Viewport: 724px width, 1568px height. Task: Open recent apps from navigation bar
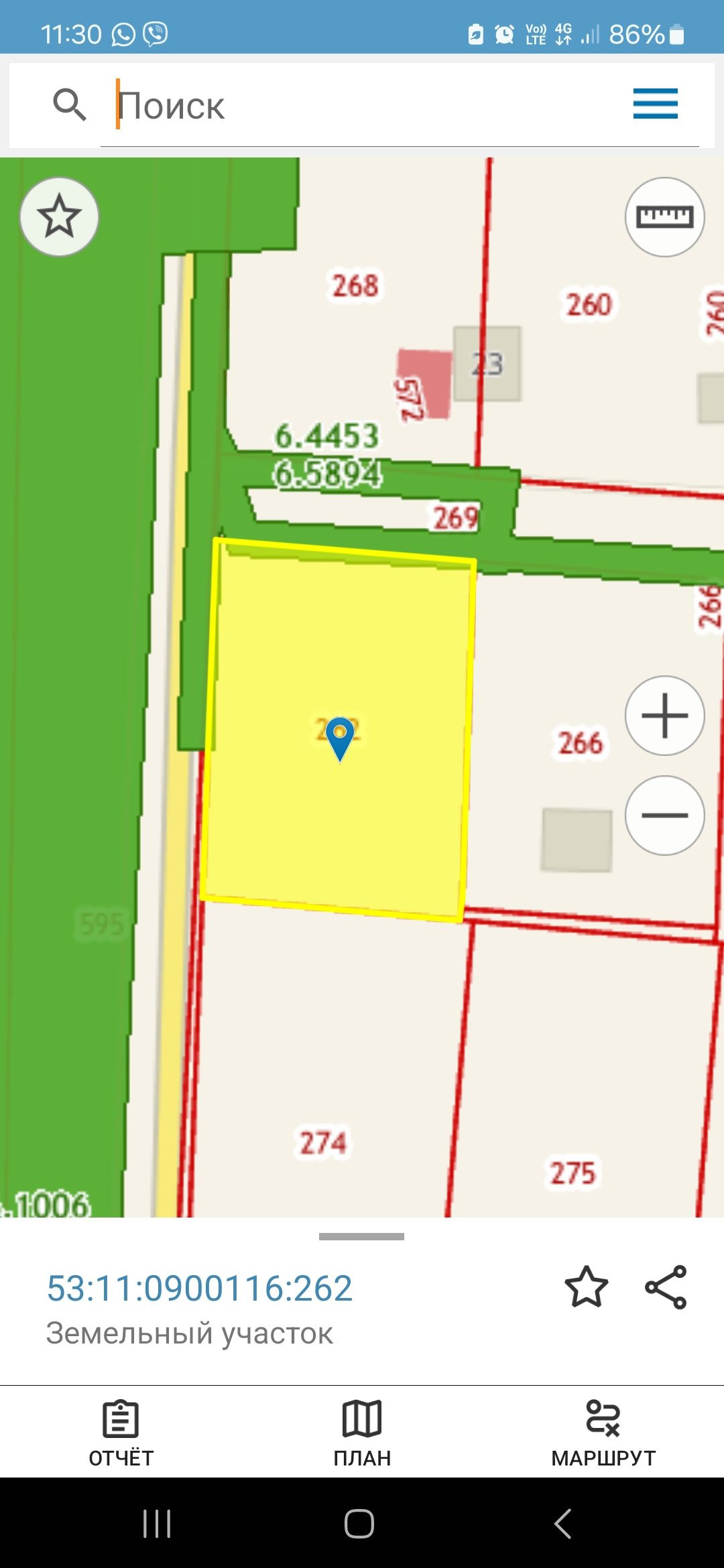click(157, 1523)
